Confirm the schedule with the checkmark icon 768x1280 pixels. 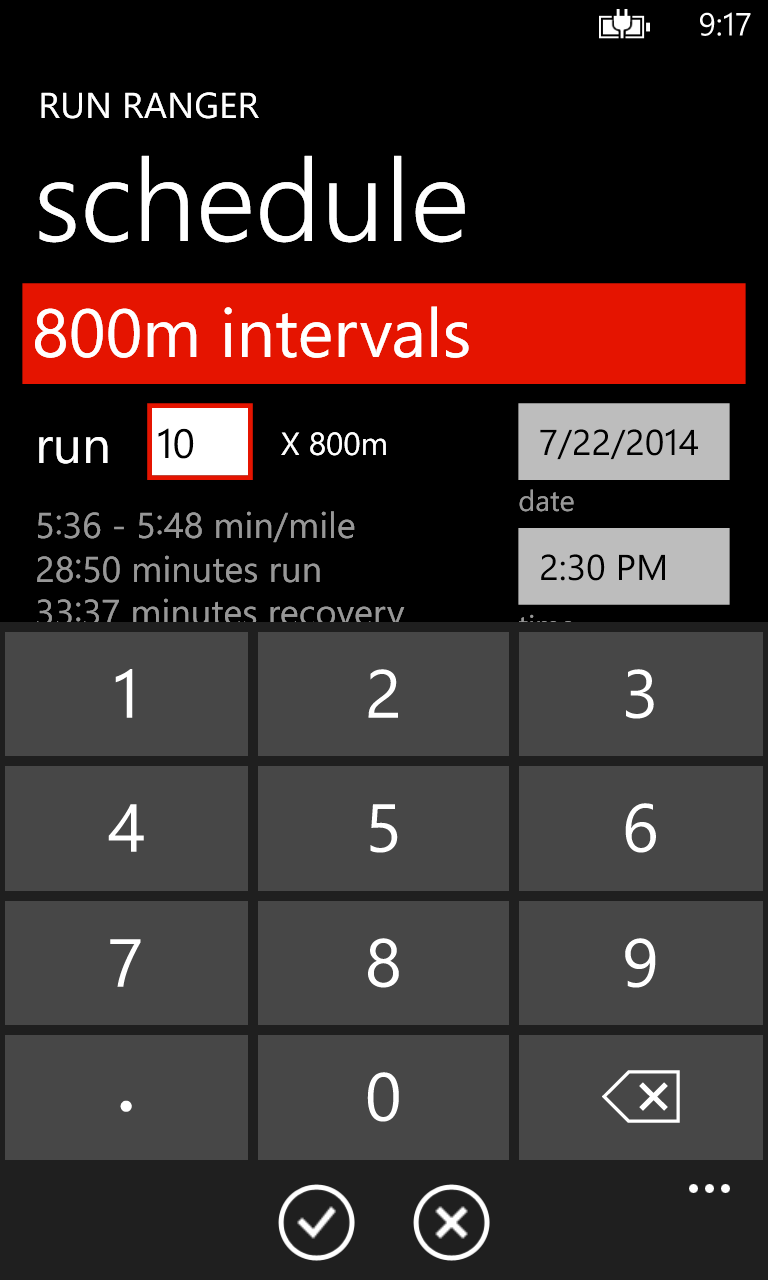click(316, 1222)
